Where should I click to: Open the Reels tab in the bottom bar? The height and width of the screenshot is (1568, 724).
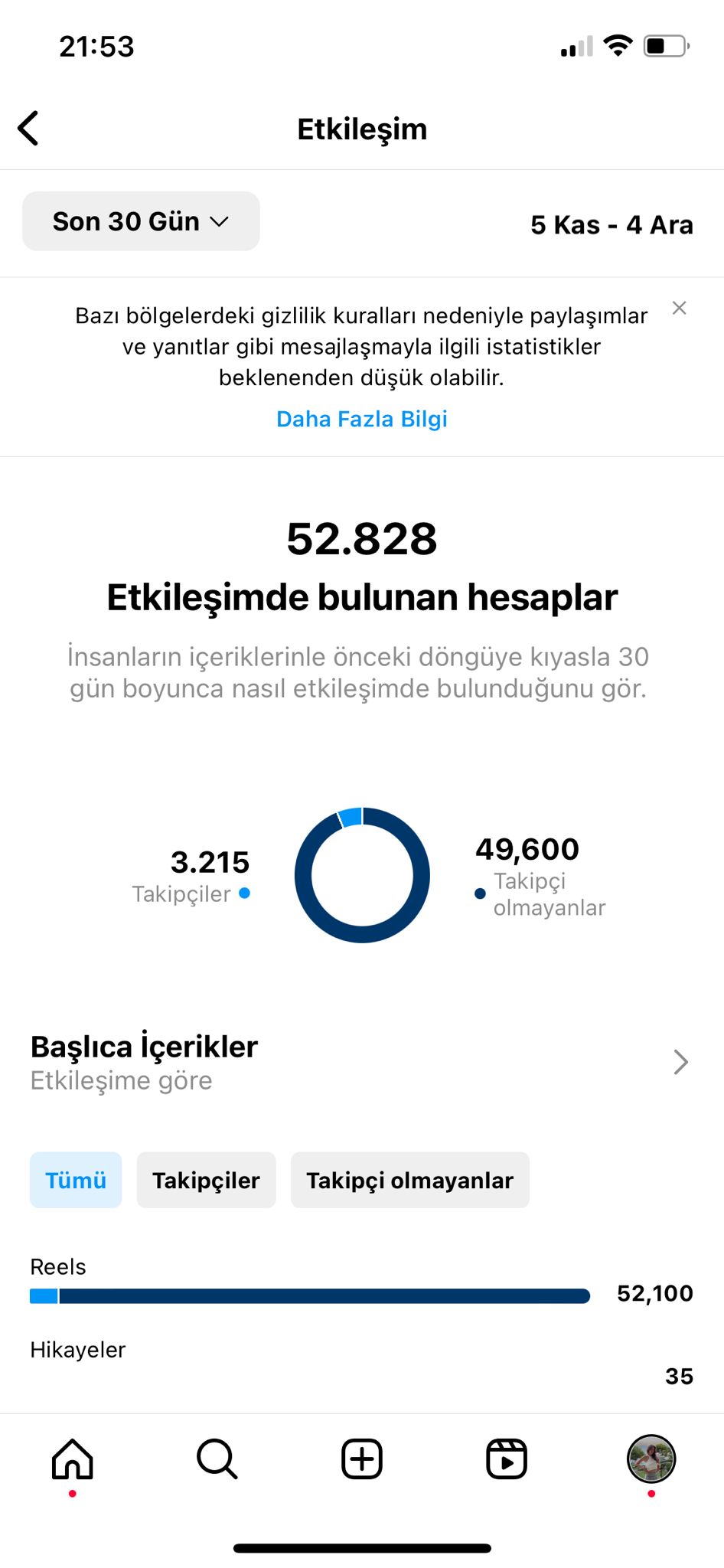pyautogui.click(x=507, y=1459)
